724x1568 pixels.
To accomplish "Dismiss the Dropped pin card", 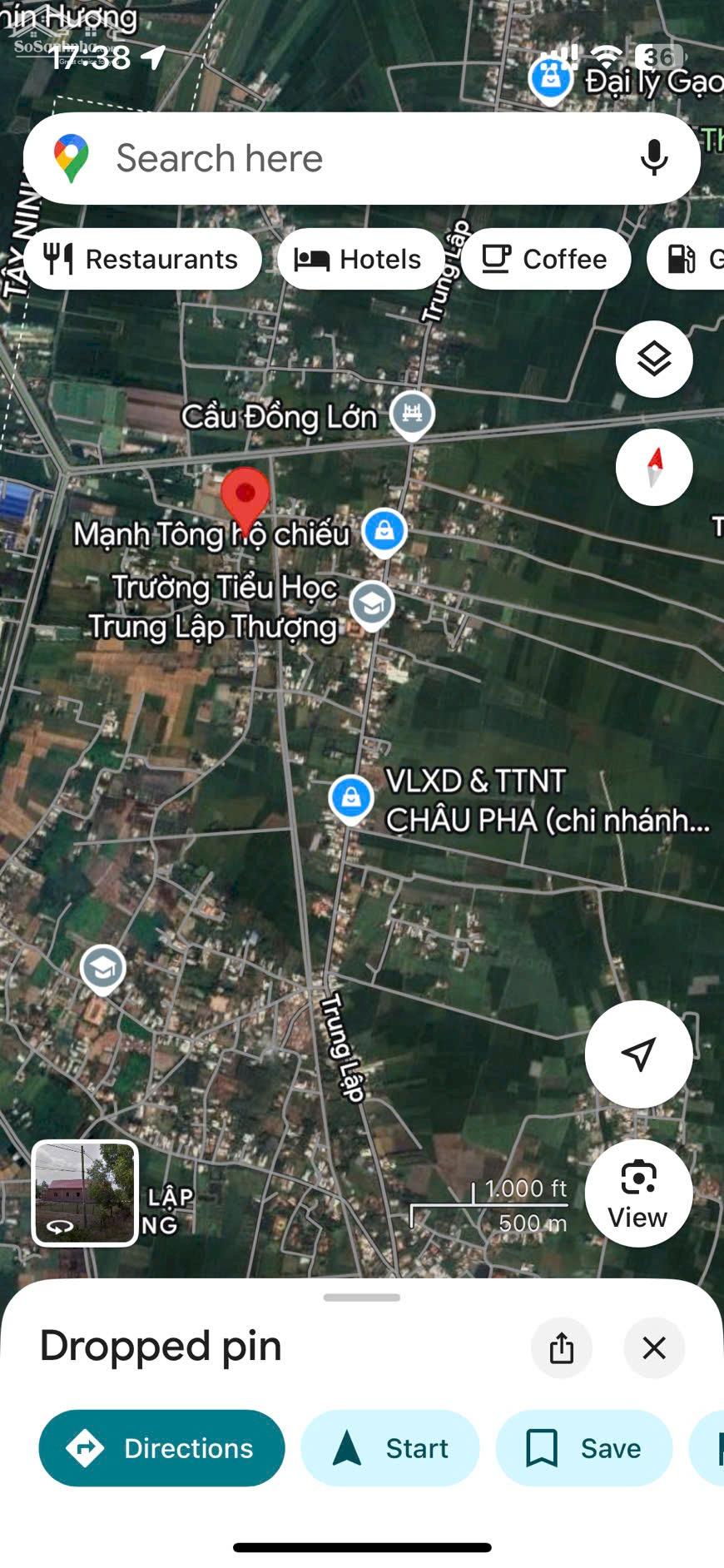I will pos(654,1348).
